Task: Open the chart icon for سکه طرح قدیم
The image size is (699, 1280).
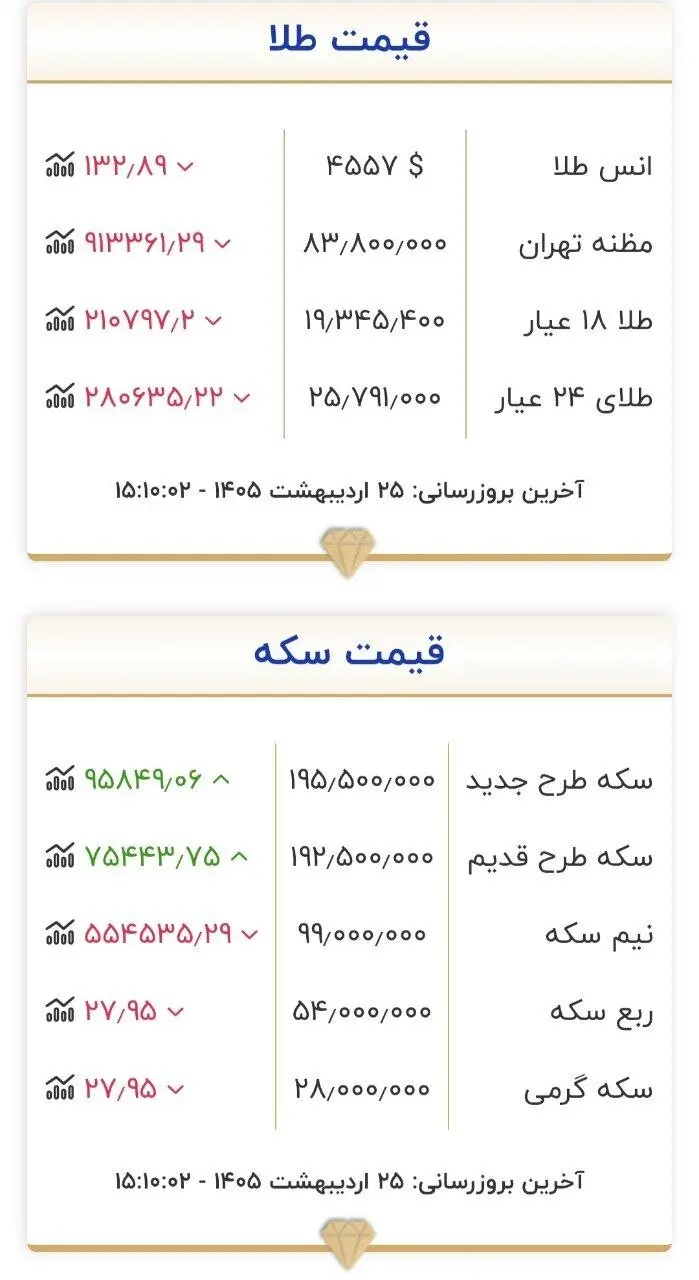Action: coord(60,856)
